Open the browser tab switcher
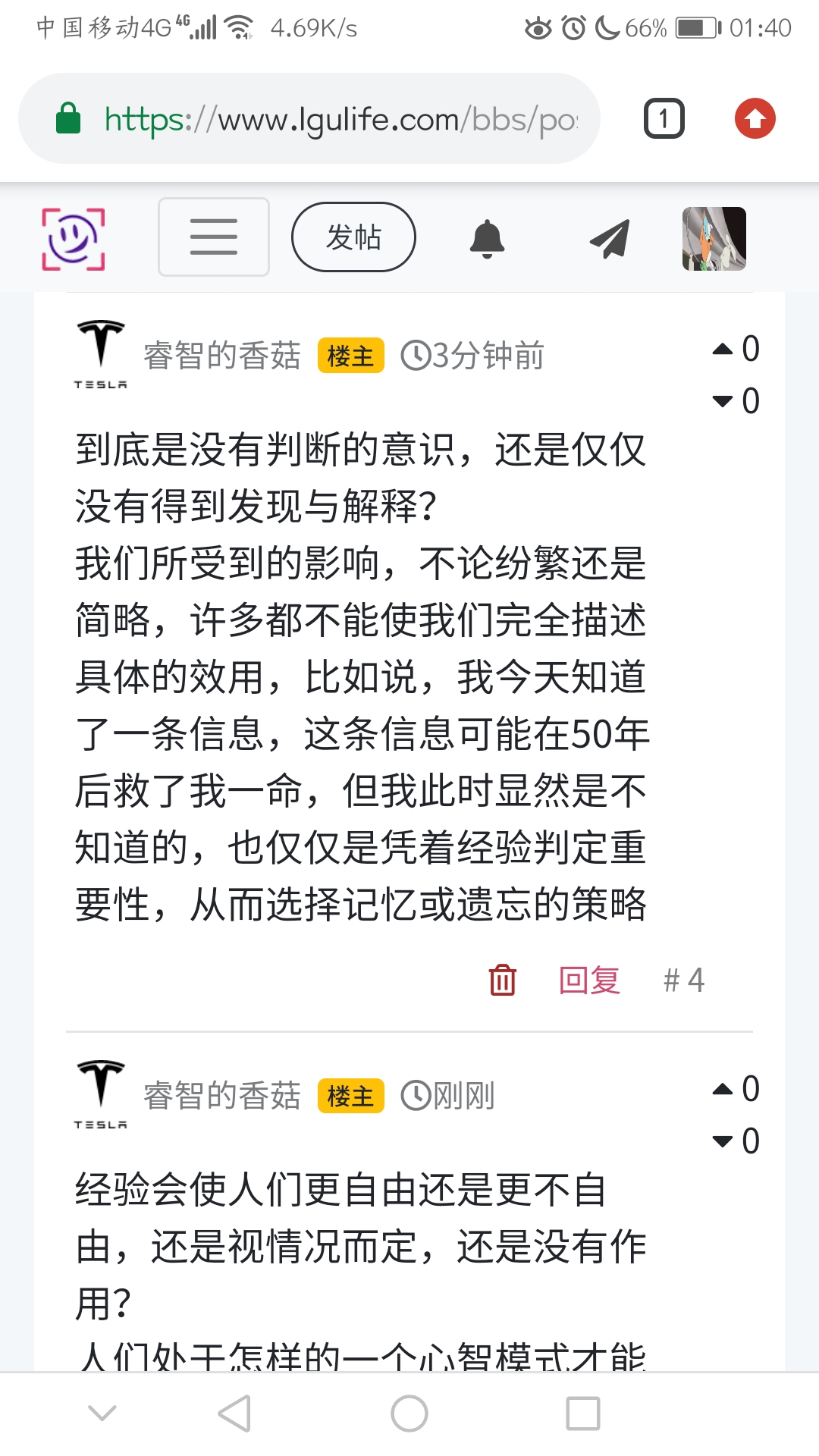The width and height of the screenshot is (819, 1456). click(x=664, y=119)
